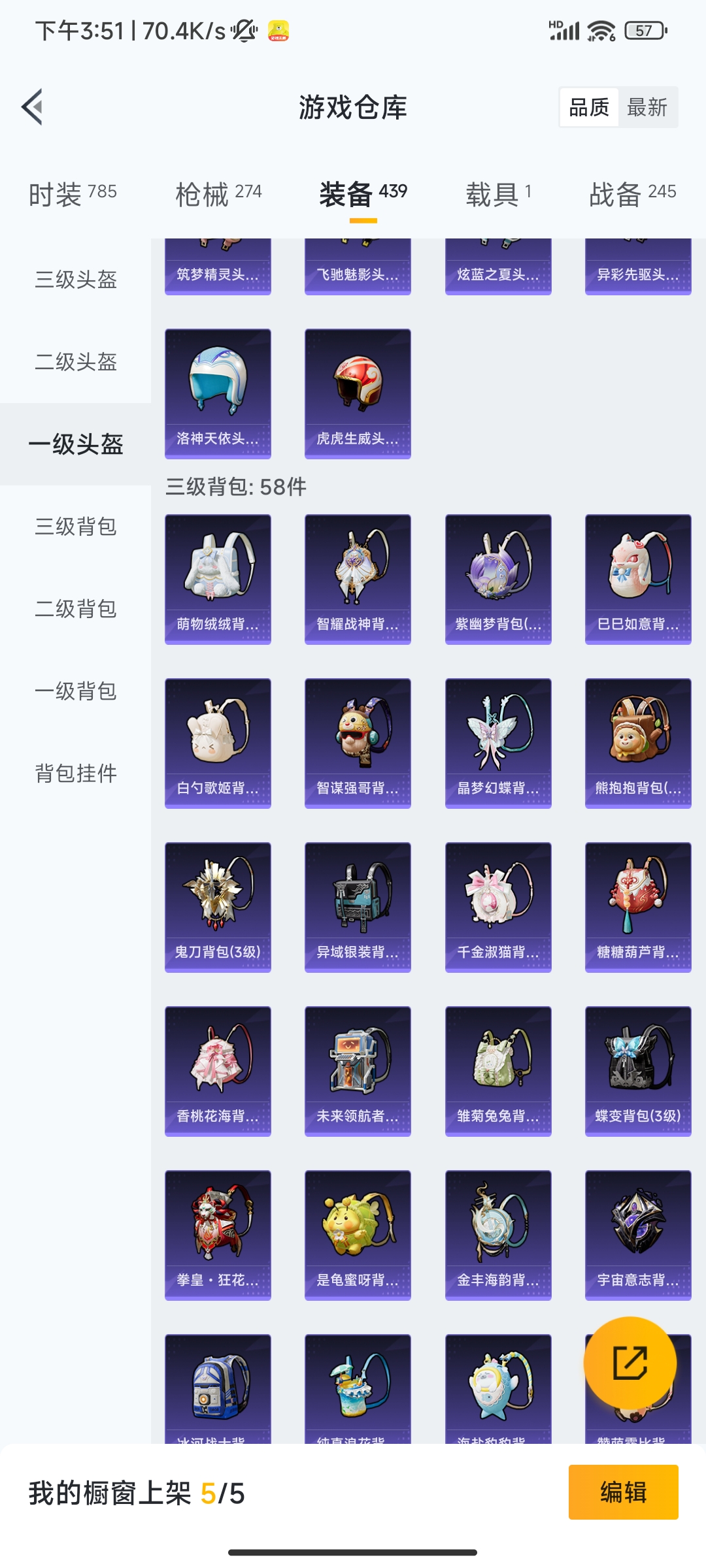Jump to 二级背包 category
Viewport: 706px width, 1568px height.
coord(76,609)
